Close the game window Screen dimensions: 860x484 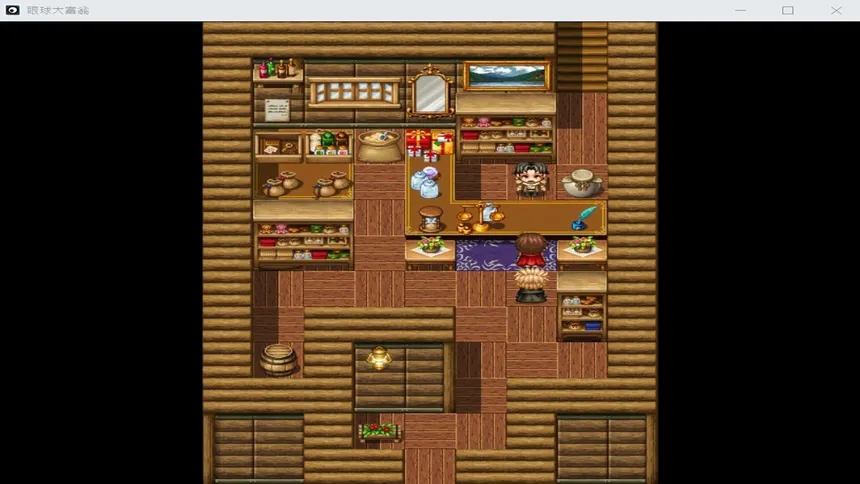click(836, 10)
